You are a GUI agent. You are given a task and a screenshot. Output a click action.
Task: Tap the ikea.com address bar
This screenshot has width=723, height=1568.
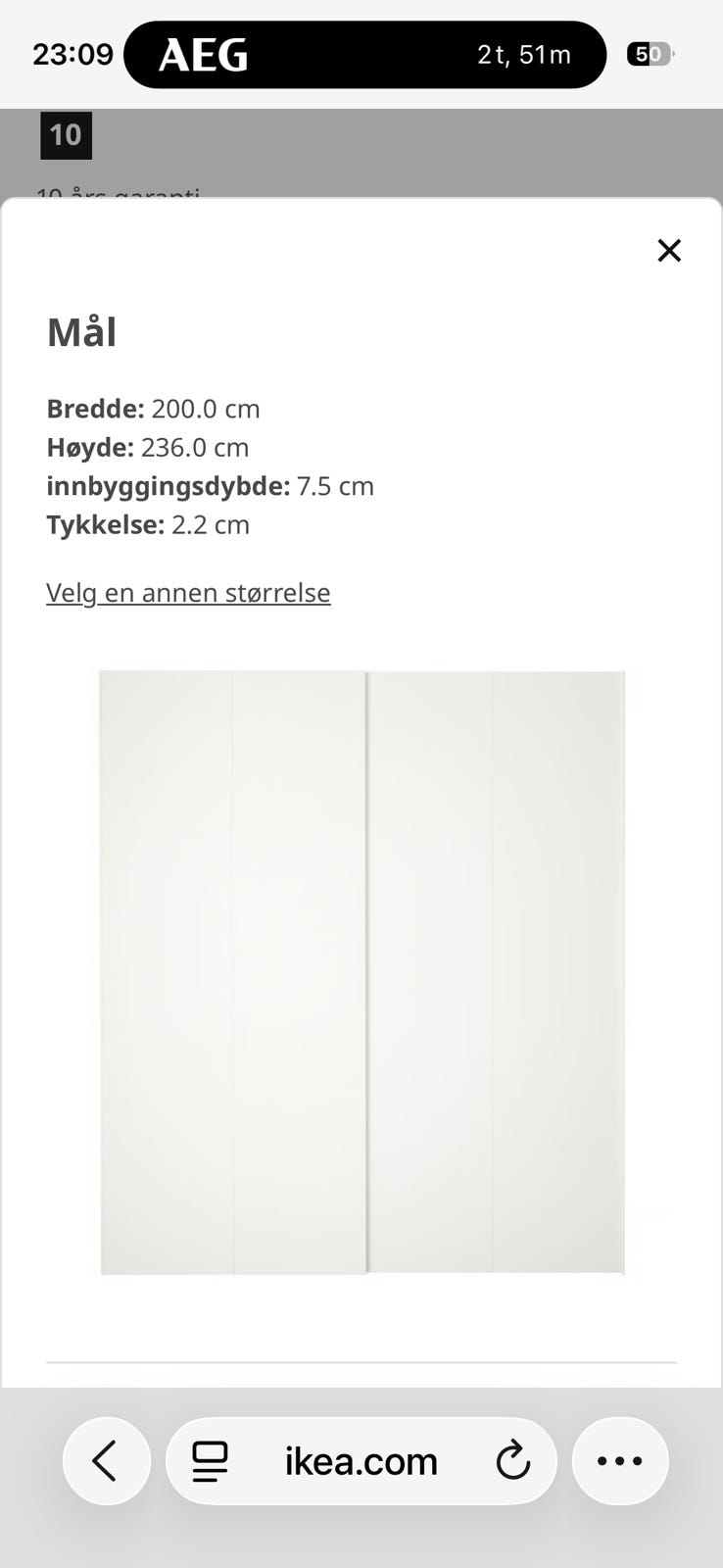(360, 1460)
